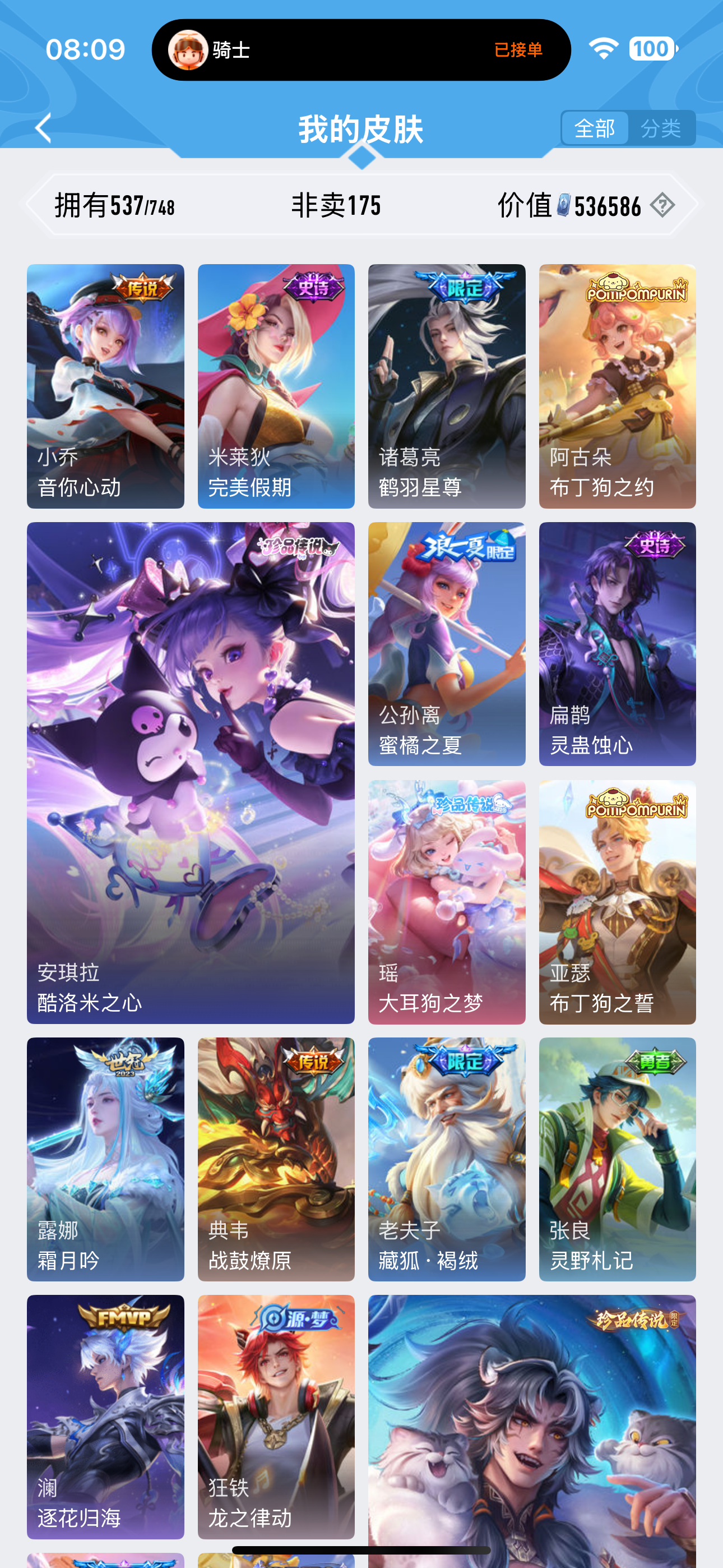Open 小乔 音你心动 skin card
The image size is (723, 1568).
tap(105, 386)
